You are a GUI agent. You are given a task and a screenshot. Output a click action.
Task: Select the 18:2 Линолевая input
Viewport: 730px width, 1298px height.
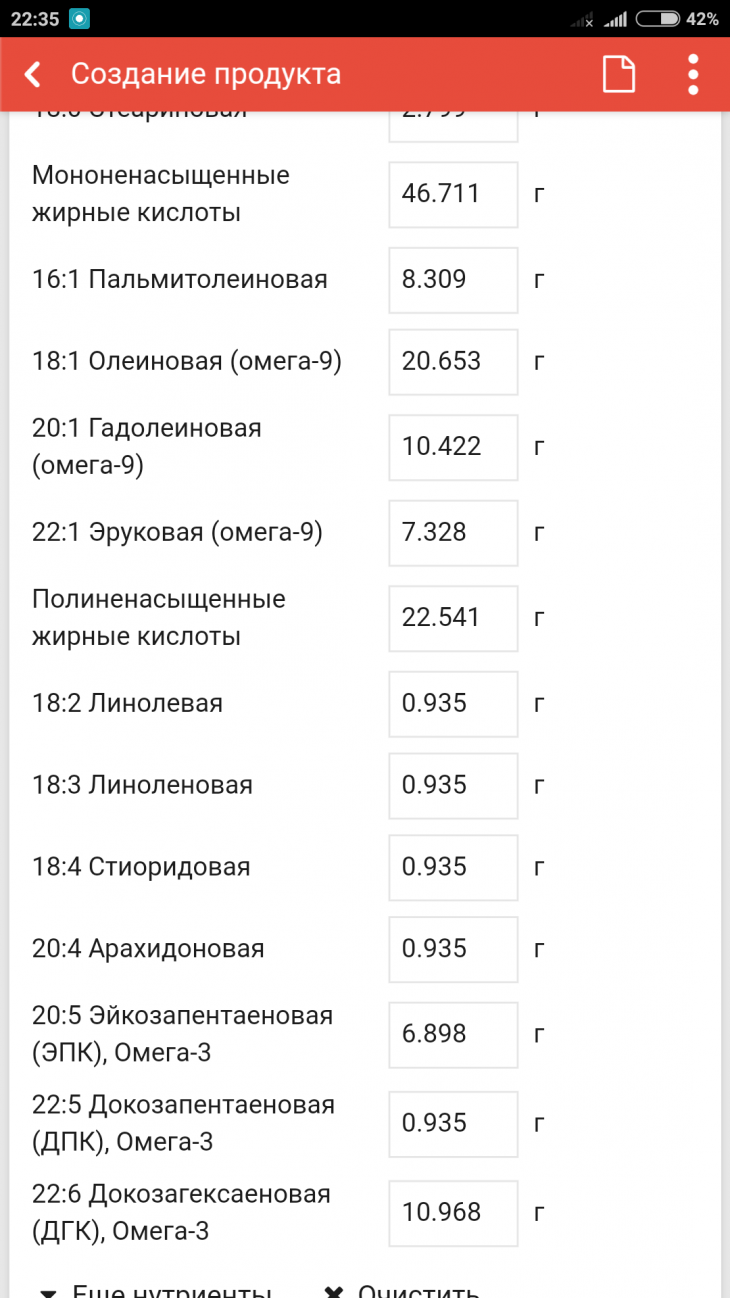click(453, 703)
